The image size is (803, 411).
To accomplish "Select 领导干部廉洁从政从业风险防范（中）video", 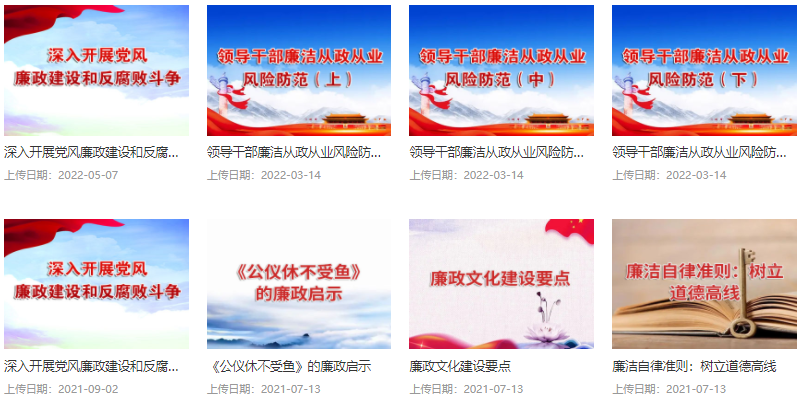I will (x=501, y=71).
